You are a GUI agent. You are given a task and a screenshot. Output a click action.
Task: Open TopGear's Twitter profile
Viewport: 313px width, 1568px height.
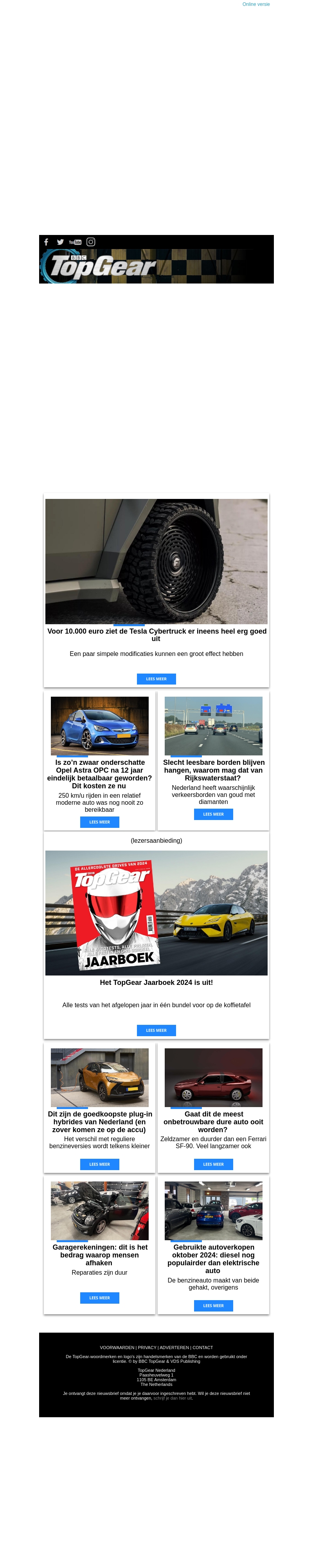[60, 242]
